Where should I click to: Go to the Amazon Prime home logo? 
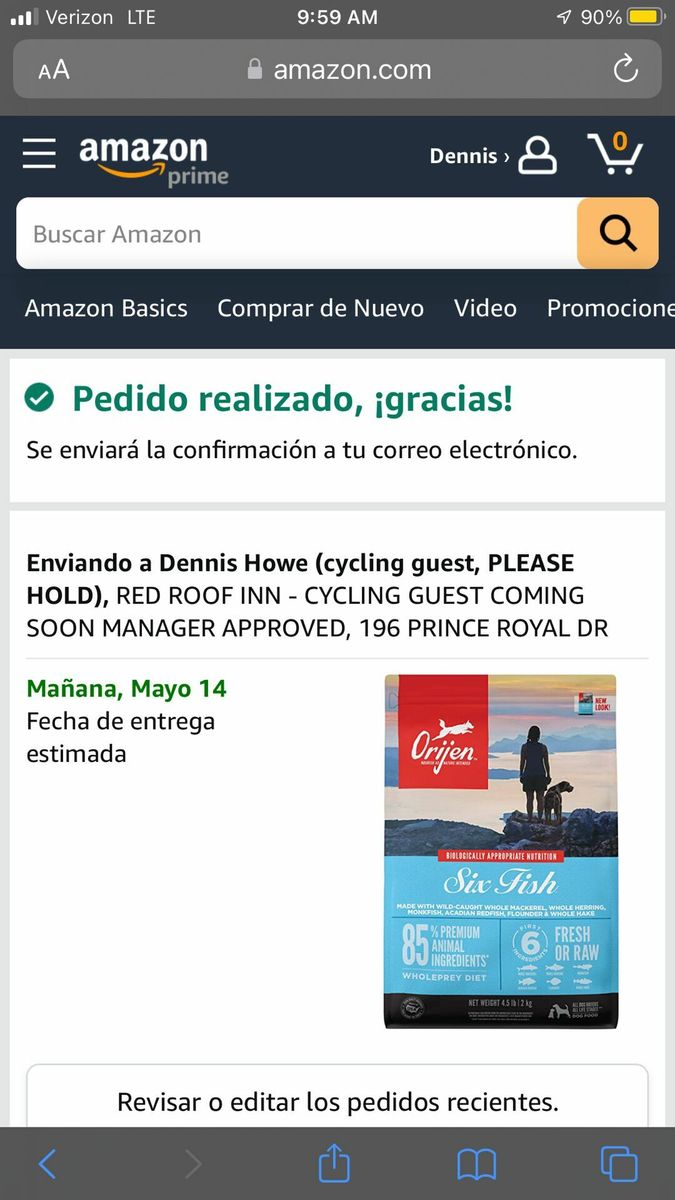153,160
